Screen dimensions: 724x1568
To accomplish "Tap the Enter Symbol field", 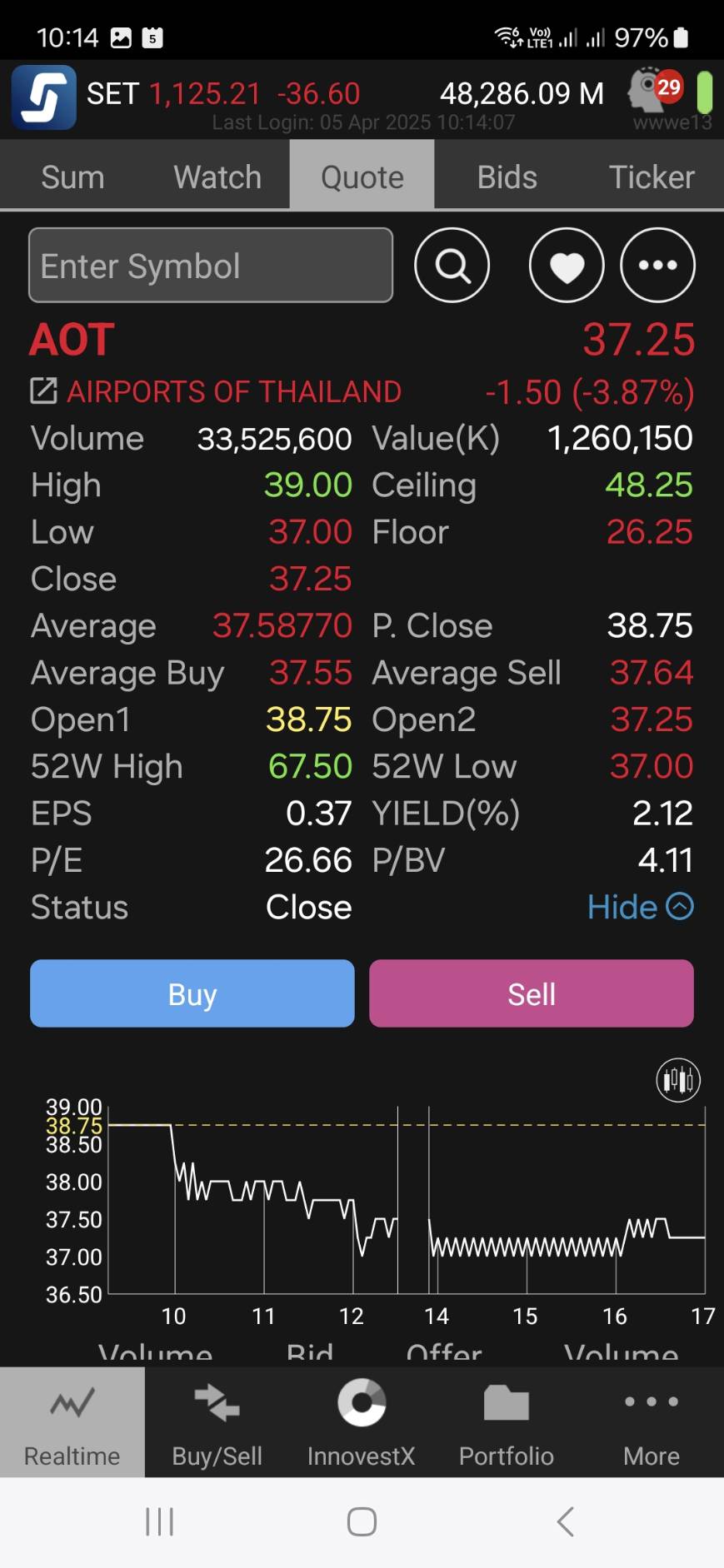I will (x=211, y=265).
